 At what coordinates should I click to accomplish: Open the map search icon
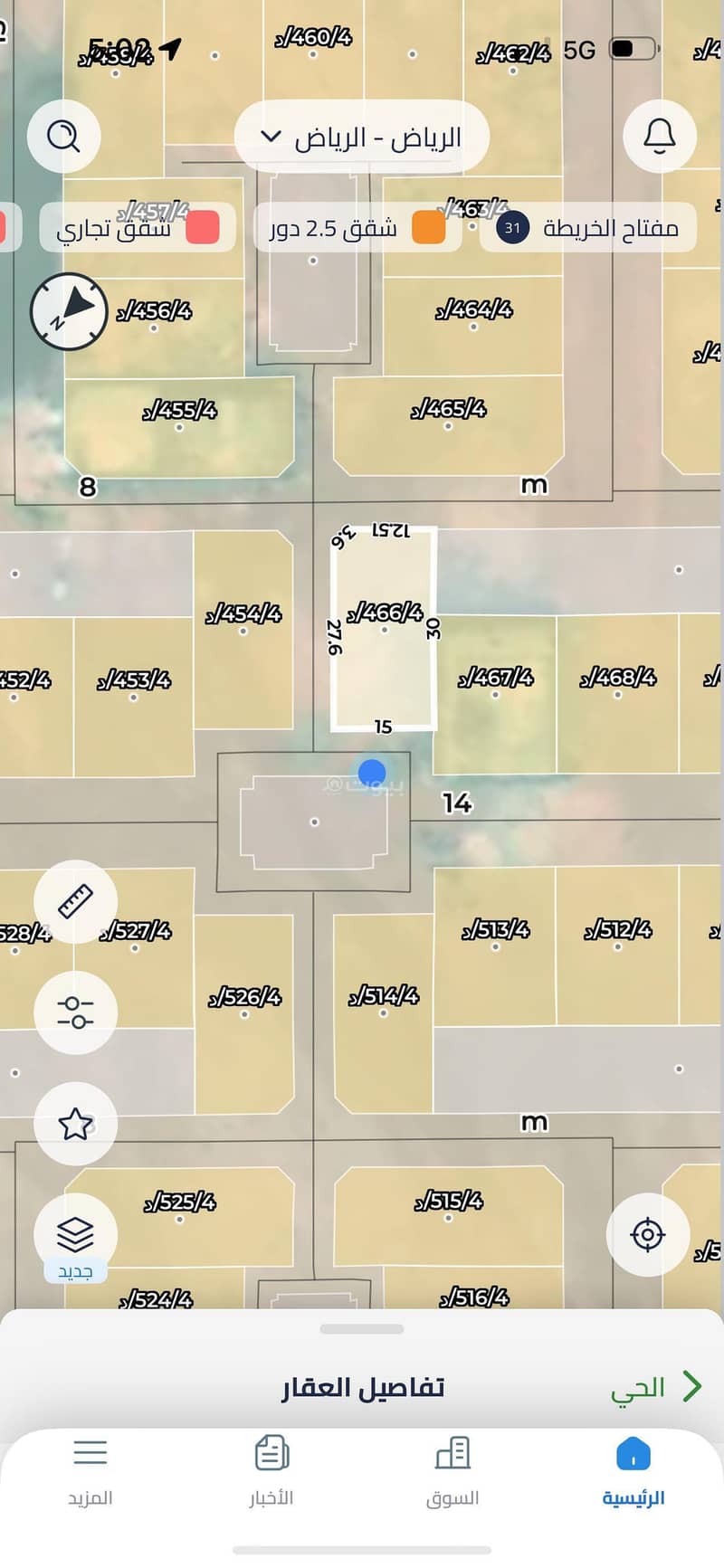point(63,137)
